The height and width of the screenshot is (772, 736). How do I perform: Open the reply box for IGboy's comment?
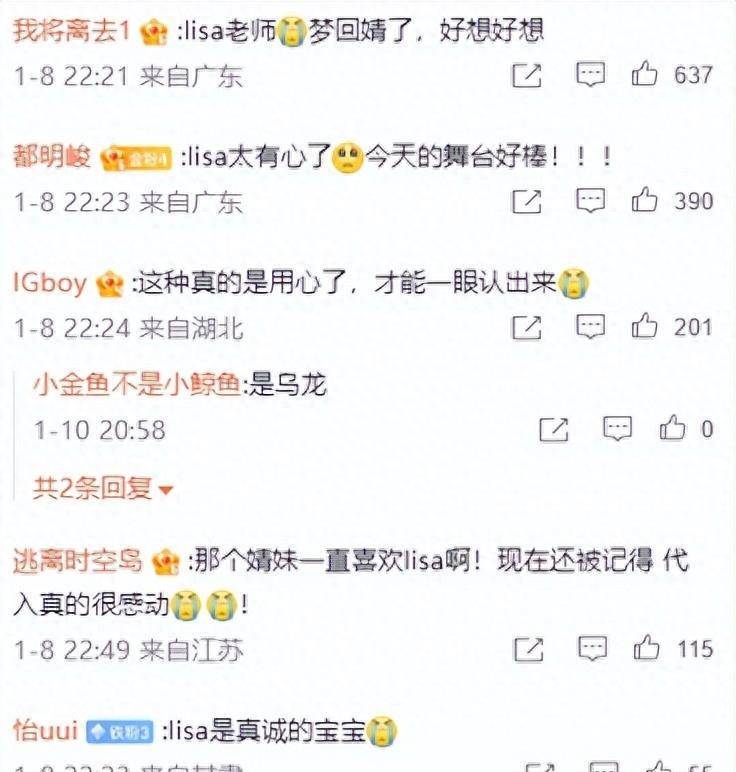(x=591, y=326)
